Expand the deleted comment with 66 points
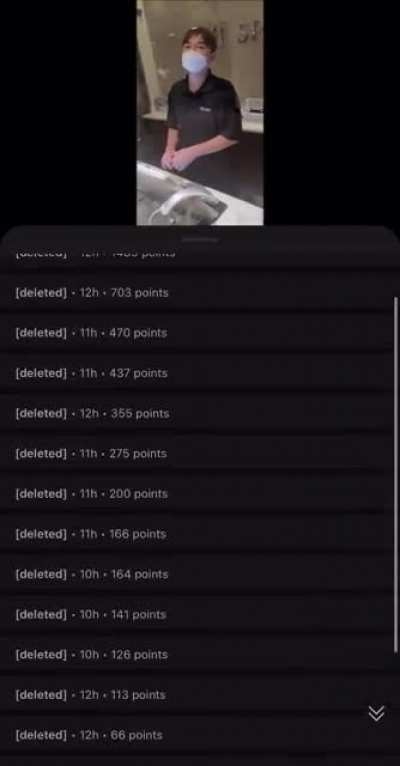The image size is (400, 766). 197,735
